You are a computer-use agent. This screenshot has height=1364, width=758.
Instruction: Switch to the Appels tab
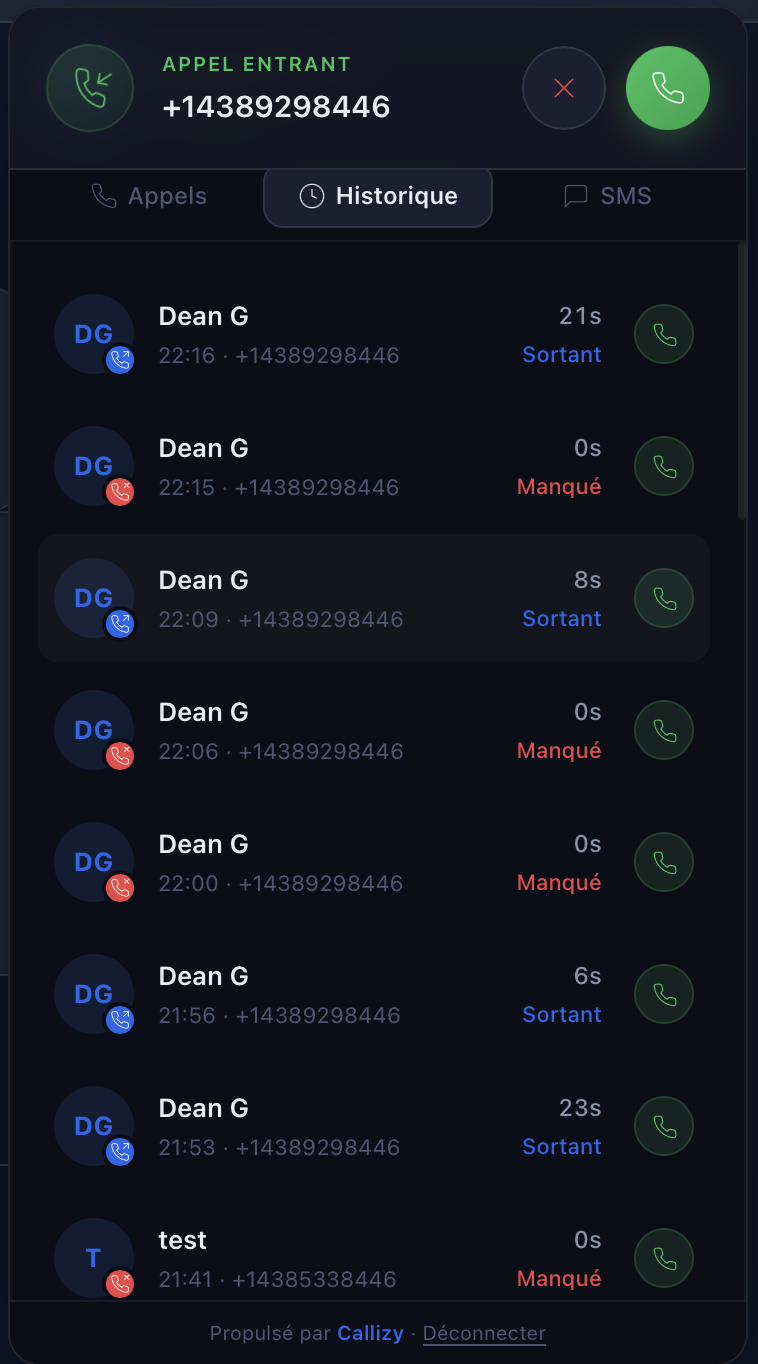click(149, 196)
